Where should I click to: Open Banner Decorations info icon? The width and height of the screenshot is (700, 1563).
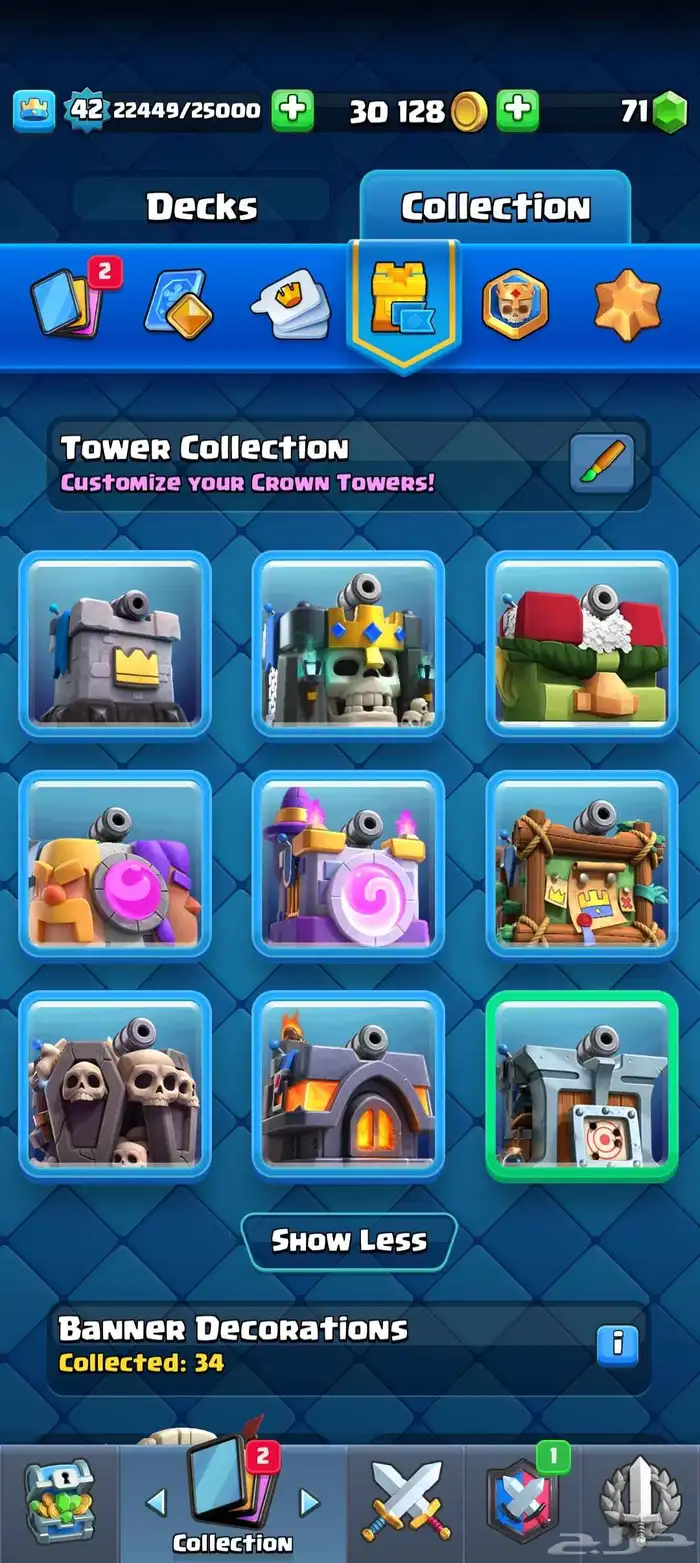point(617,1344)
